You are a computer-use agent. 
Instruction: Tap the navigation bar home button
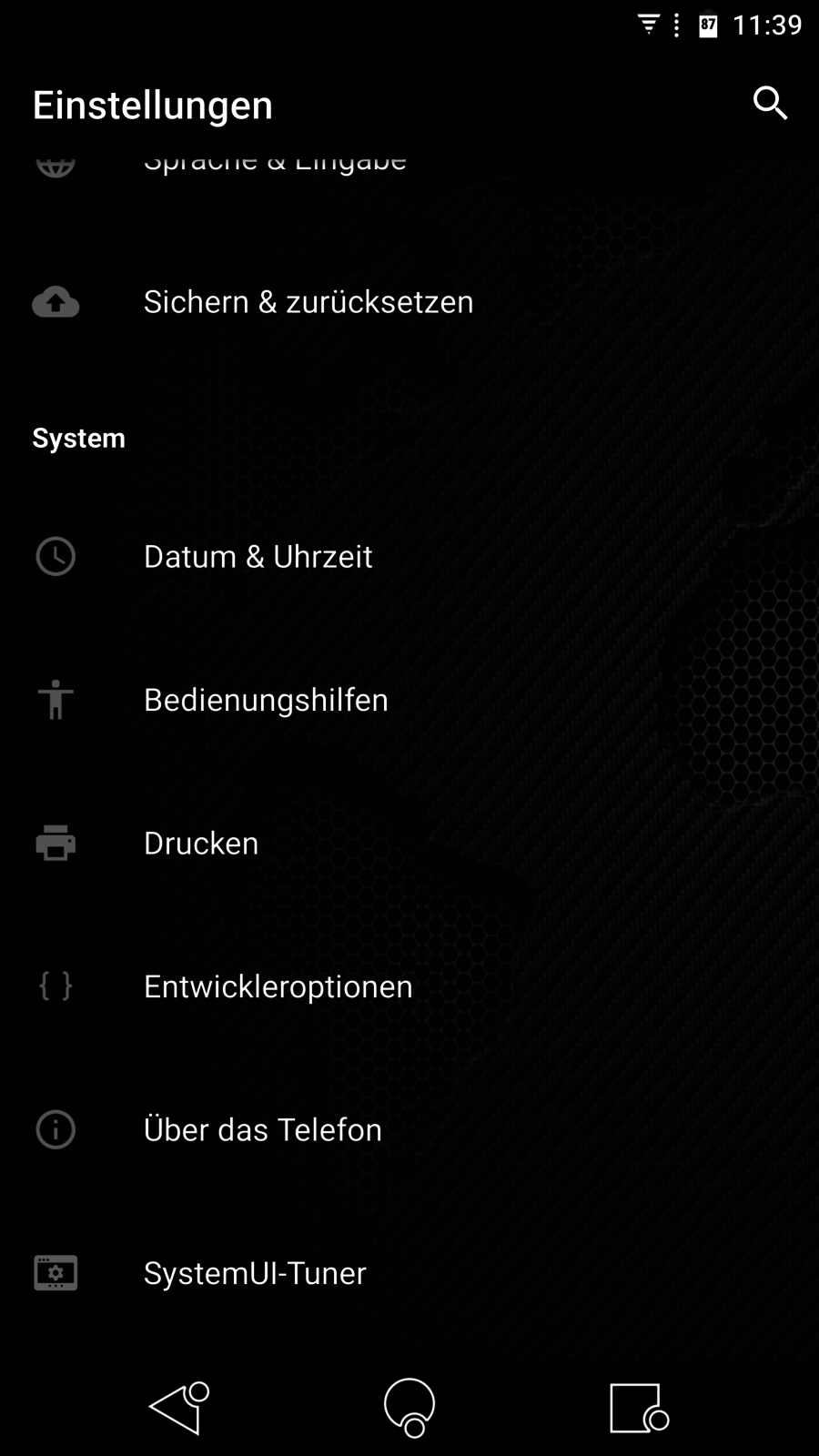[409, 1408]
